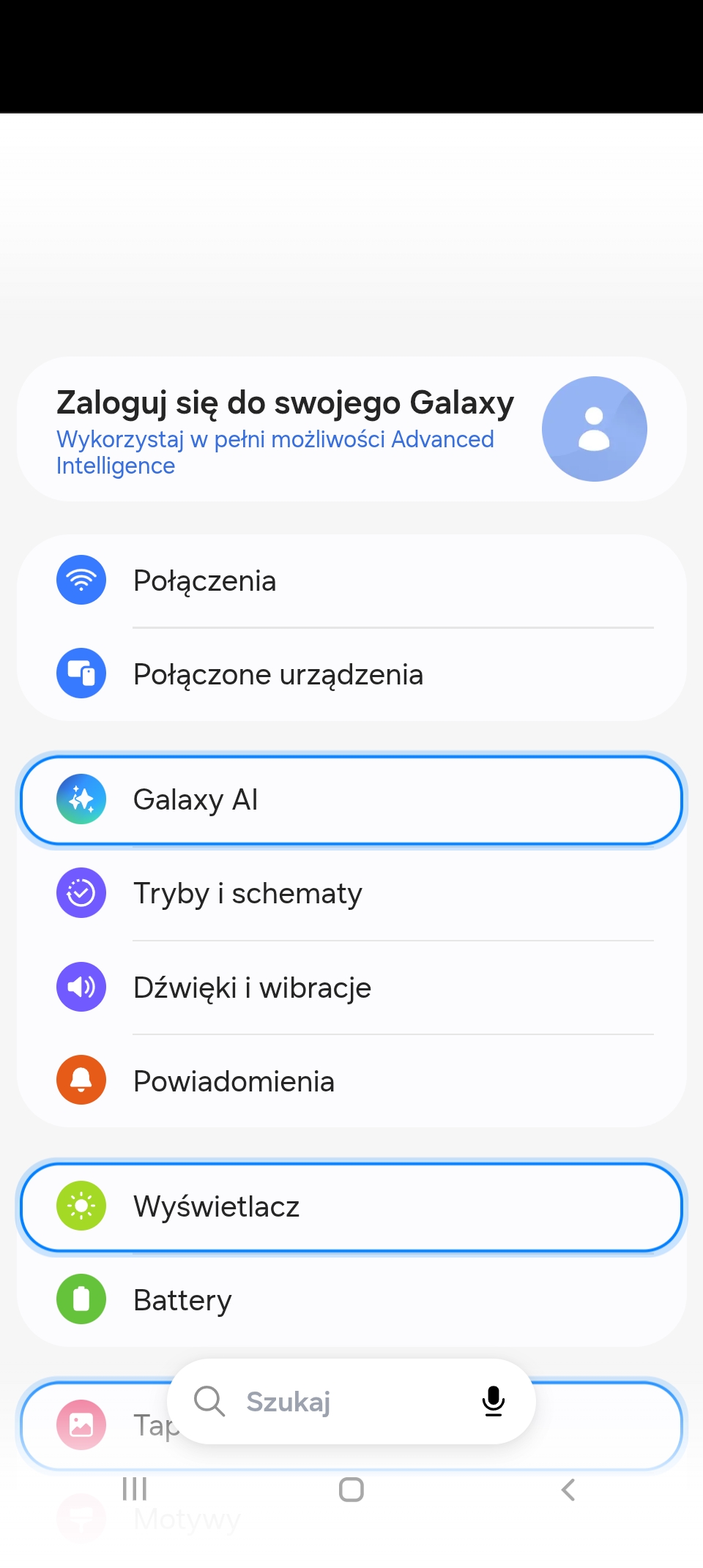
Task: Open the Galaxy account sign-in card
Action: [x=351, y=429]
